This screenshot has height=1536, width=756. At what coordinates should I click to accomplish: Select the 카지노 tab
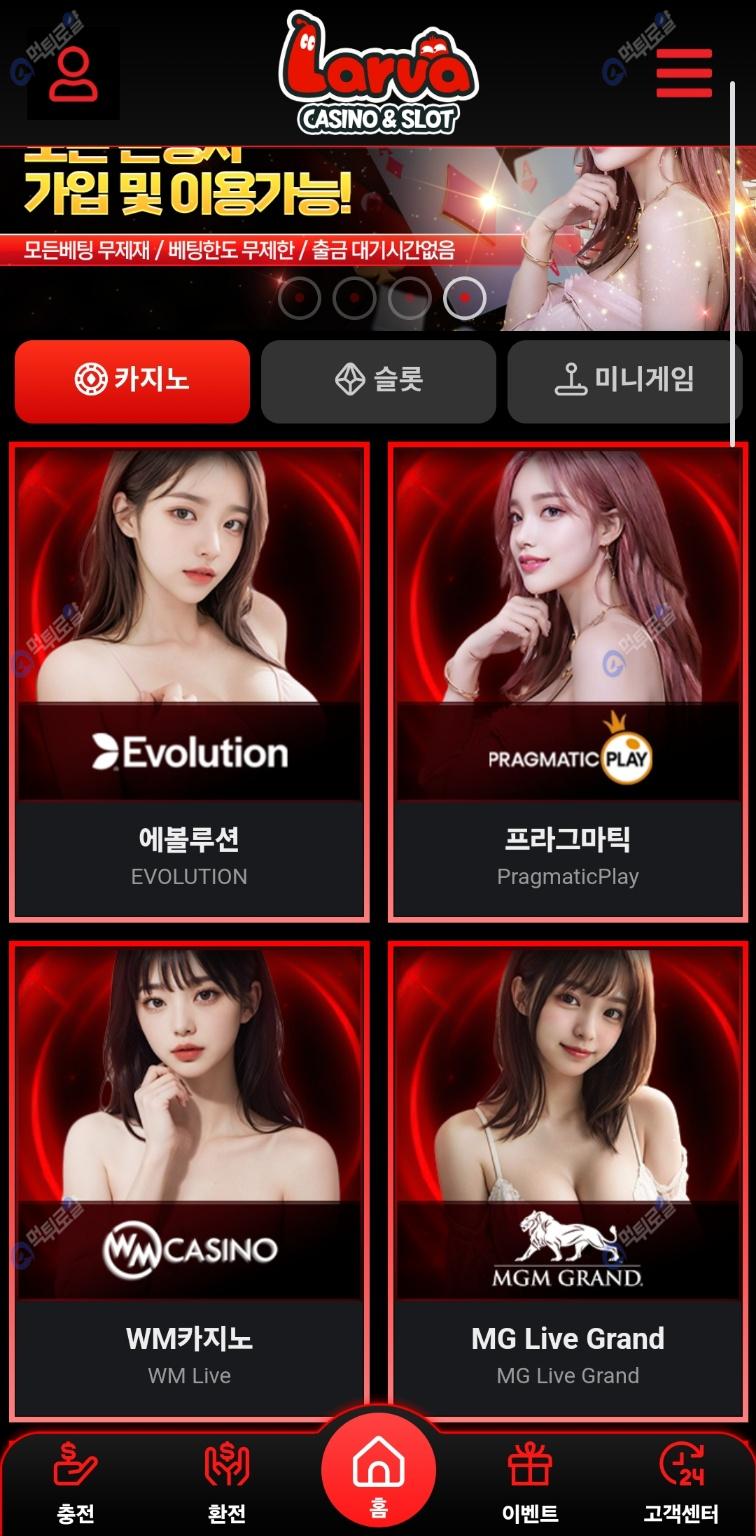click(x=132, y=381)
